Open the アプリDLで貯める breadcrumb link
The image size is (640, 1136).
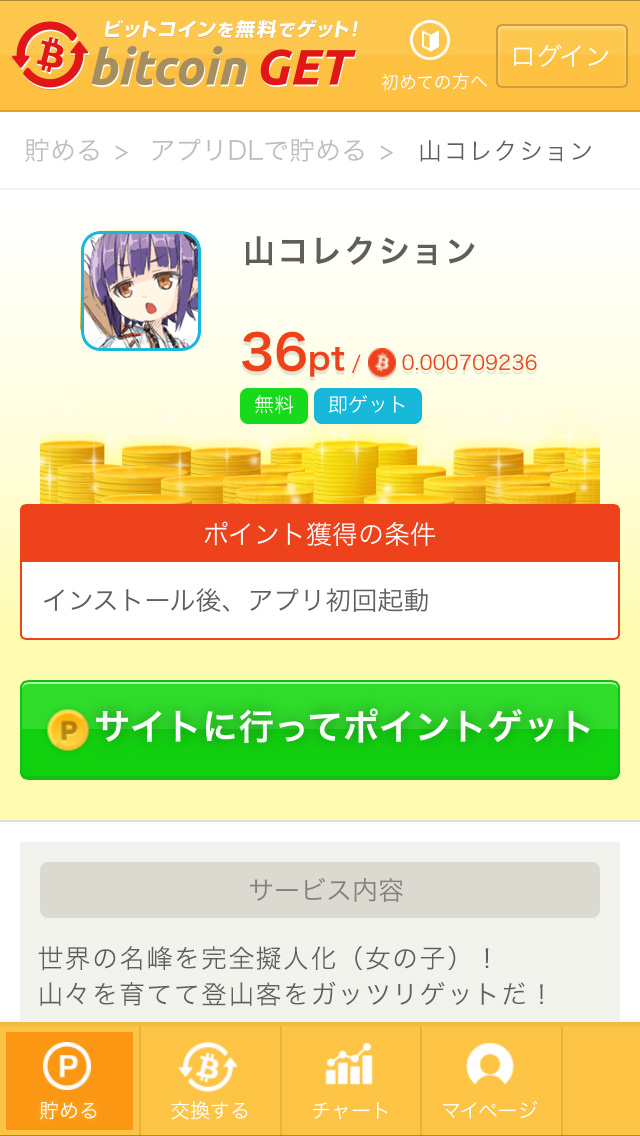(x=258, y=151)
